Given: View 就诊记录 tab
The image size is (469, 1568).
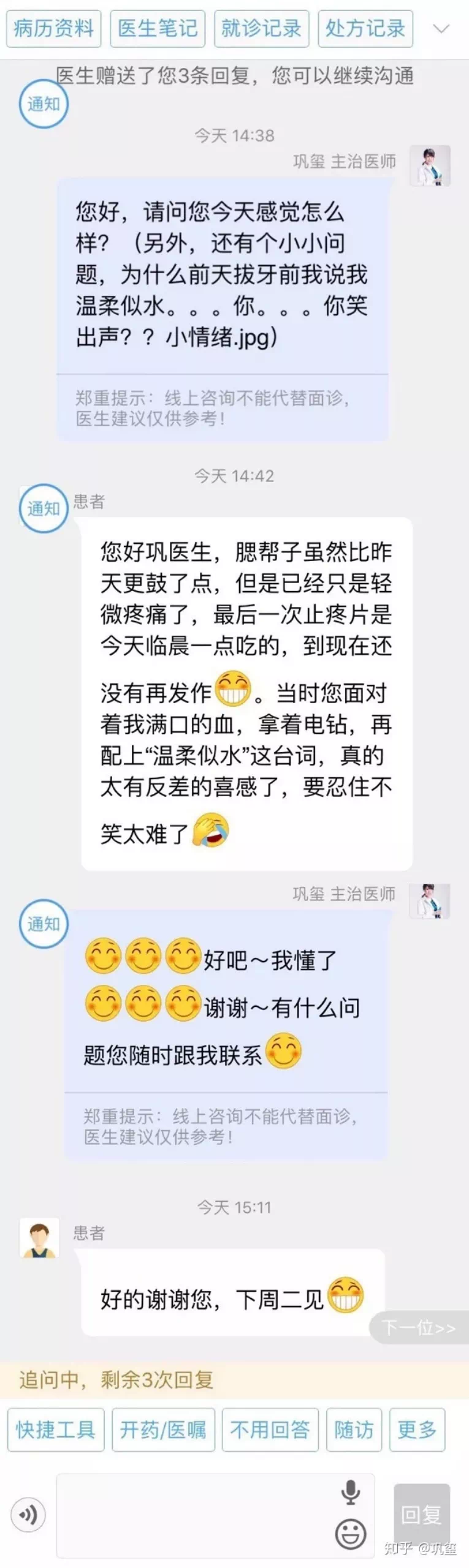Looking at the screenshot, I should click(x=261, y=28).
